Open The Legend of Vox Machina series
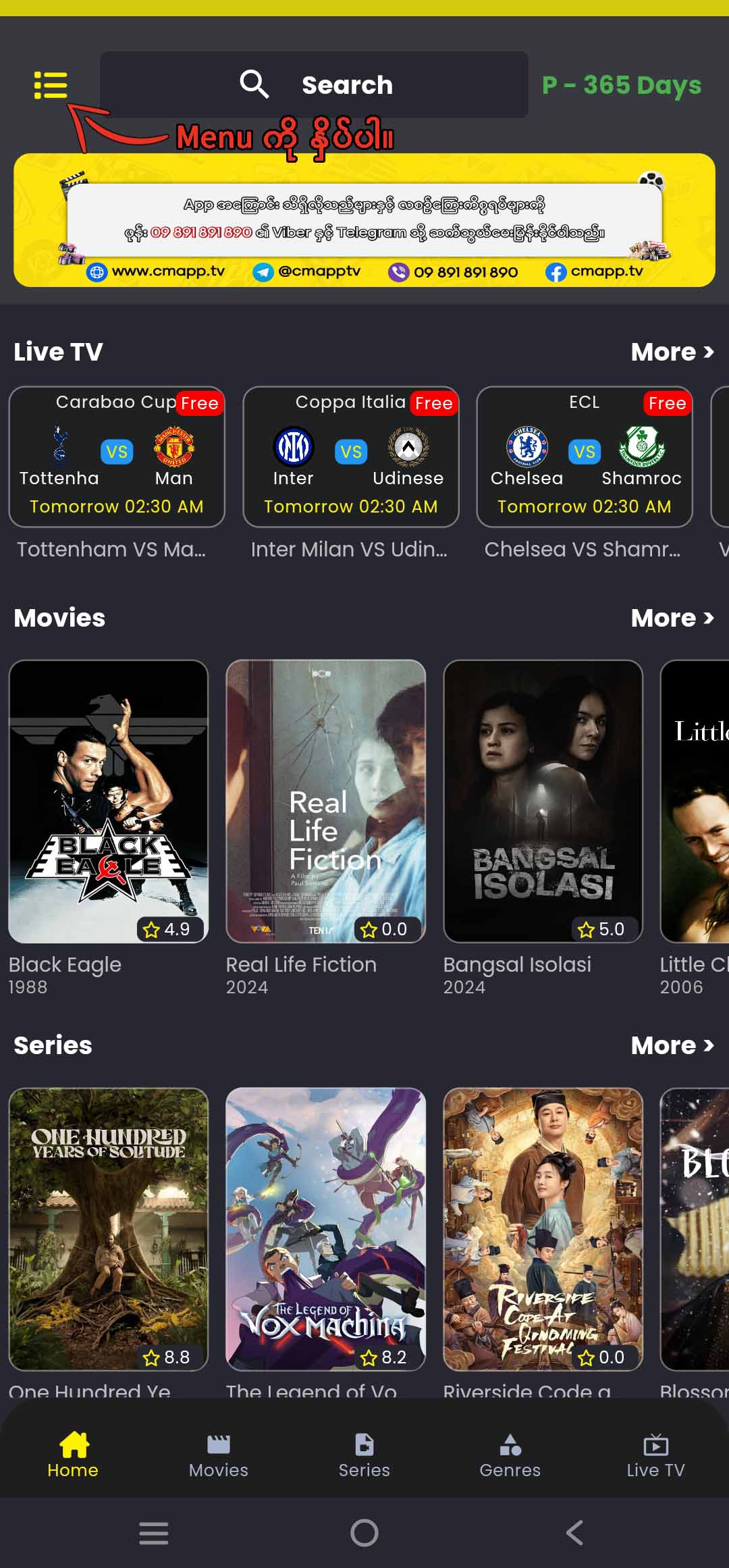The image size is (729, 1568). [x=325, y=1229]
